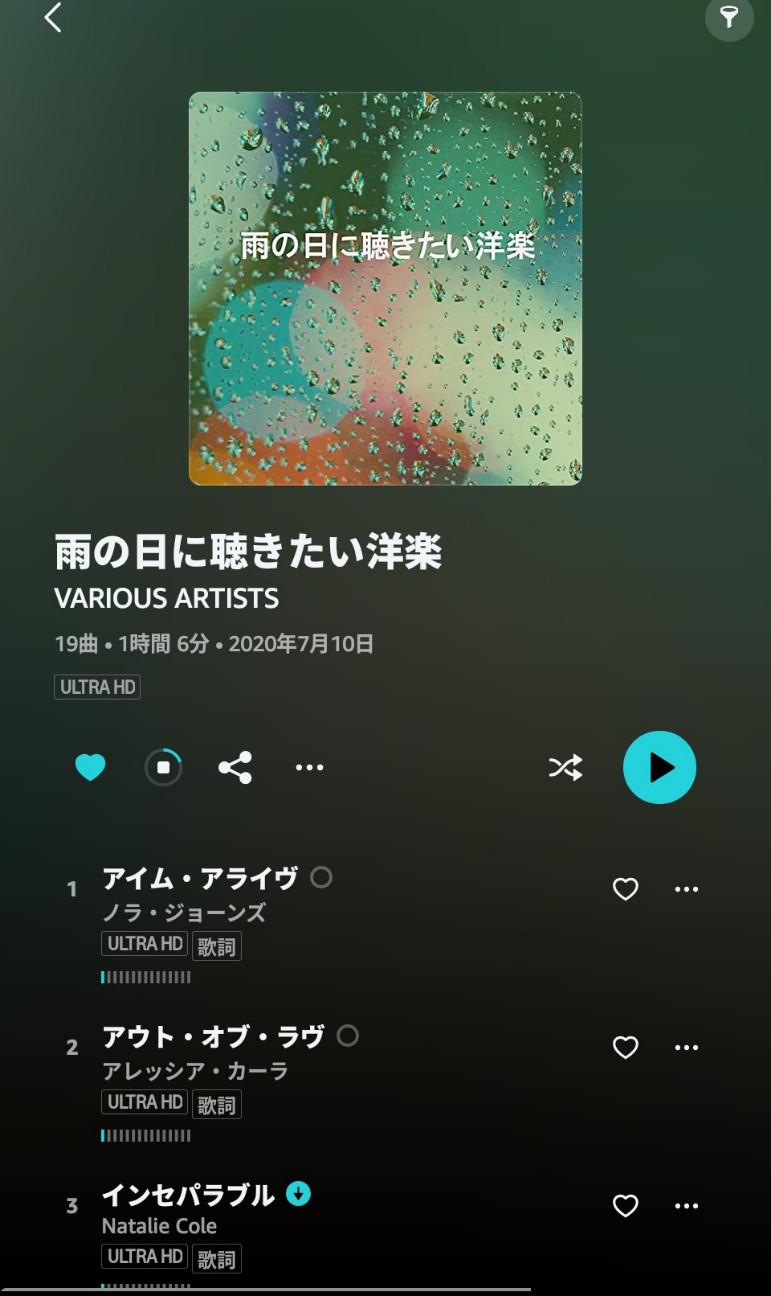The height and width of the screenshot is (1296, 771).
Task: Go back using the top-left arrow
Action: 53,17
